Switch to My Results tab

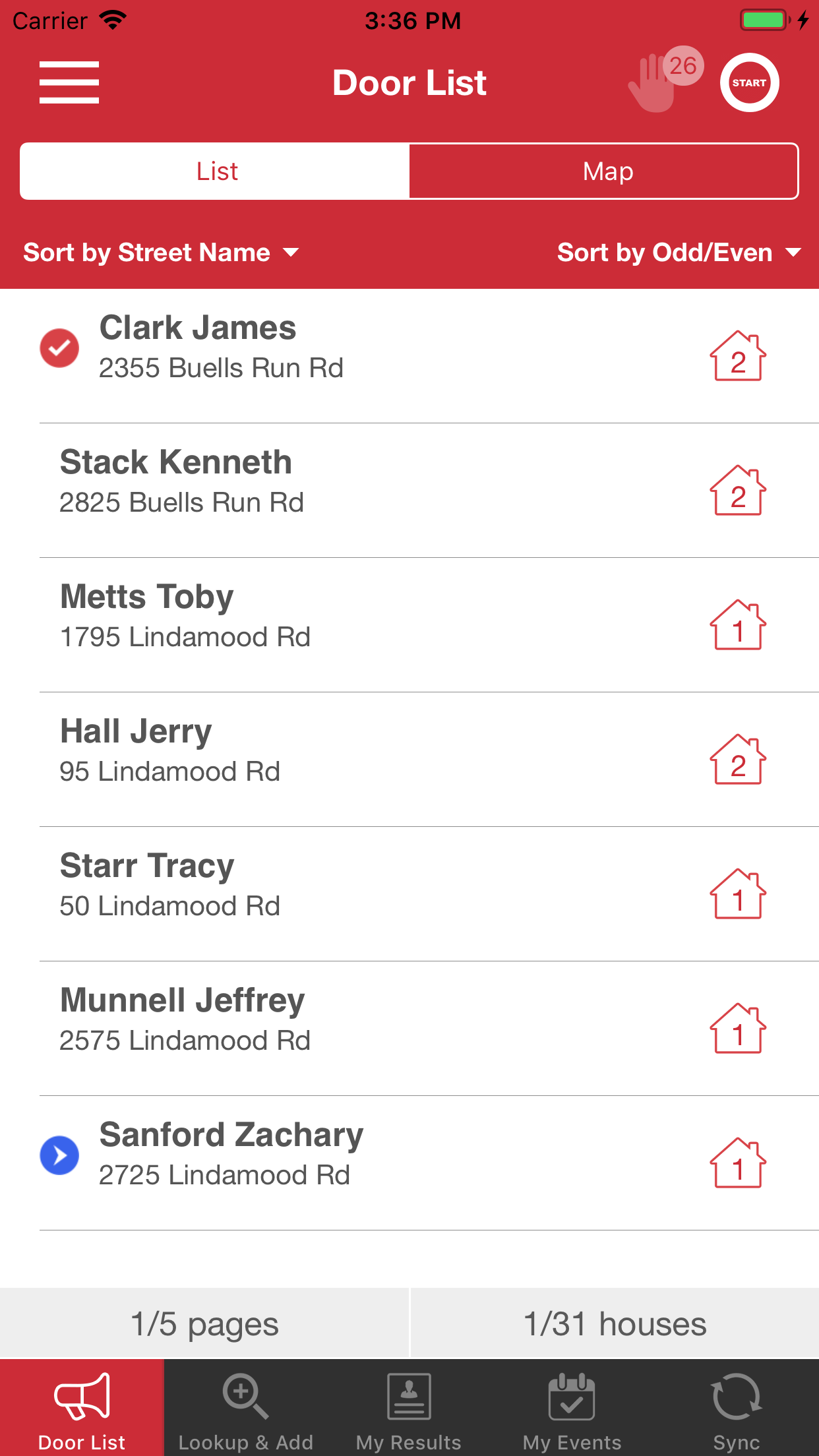tap(409, 1409)
